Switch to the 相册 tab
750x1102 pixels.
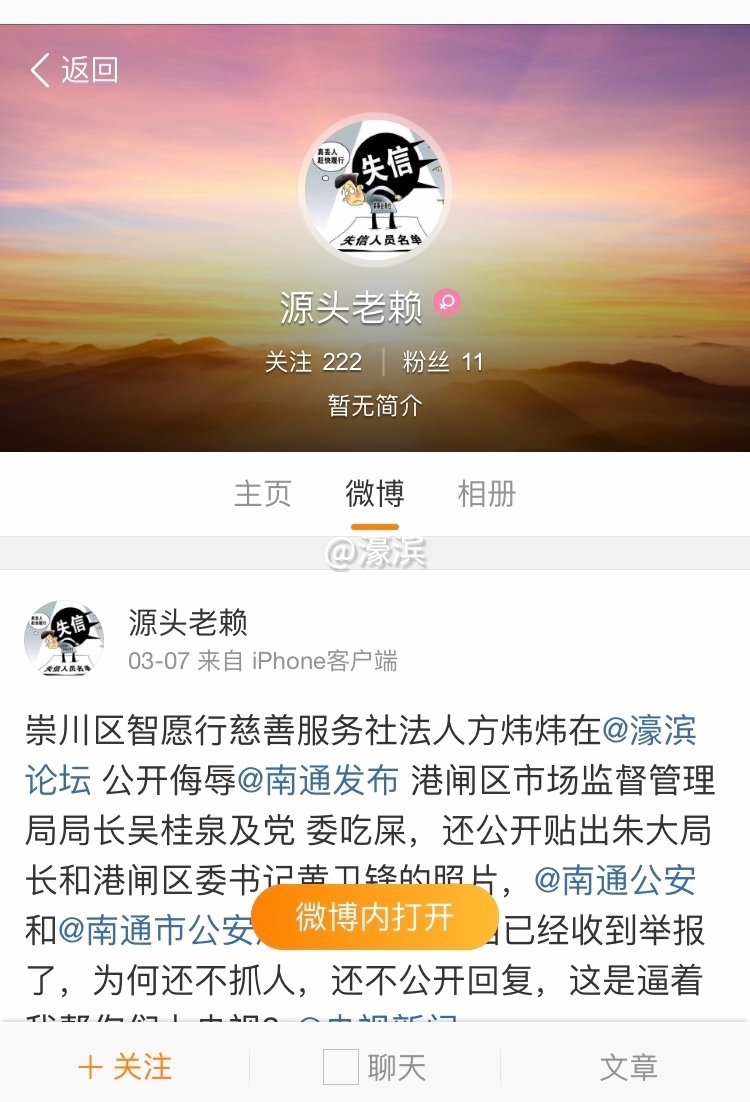486,493
